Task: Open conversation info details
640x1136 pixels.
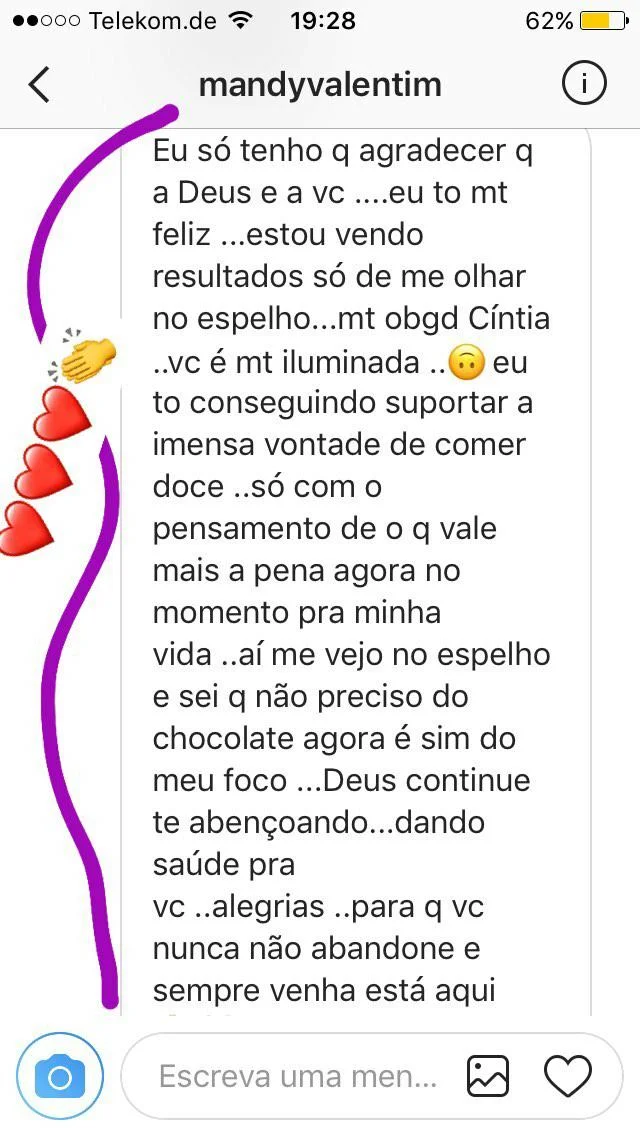Action: click(x=584, y=84)
